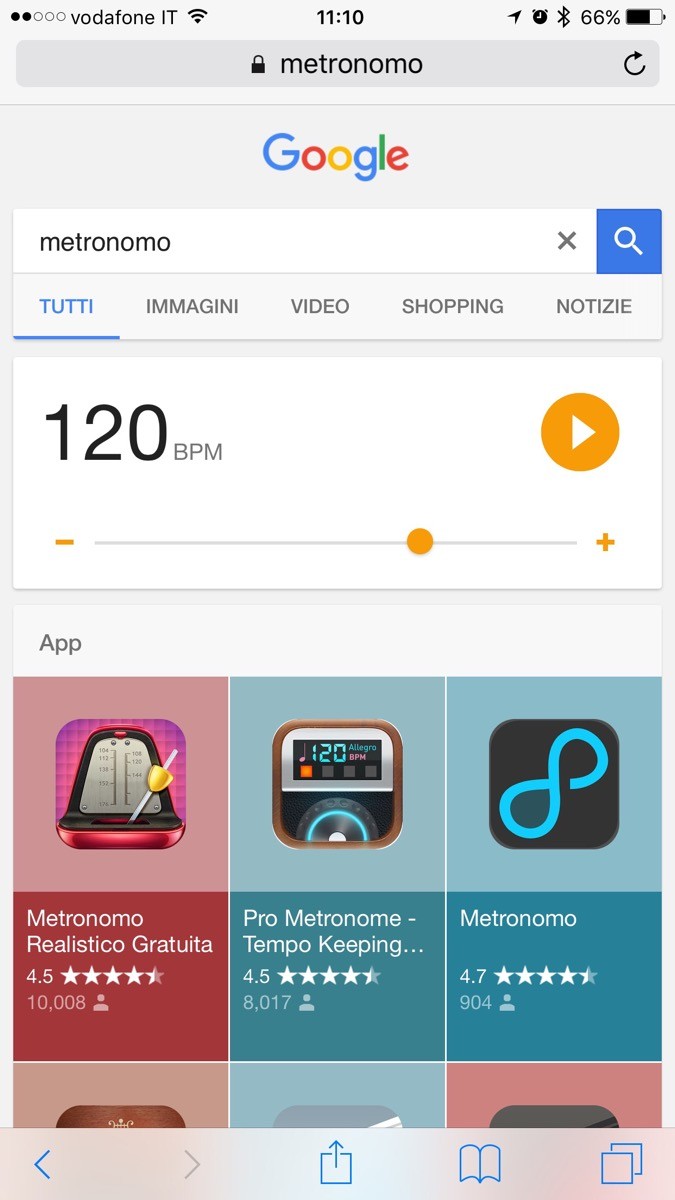Open the Shopping tab
The image size is (675, 1200).
pos(452,306)
